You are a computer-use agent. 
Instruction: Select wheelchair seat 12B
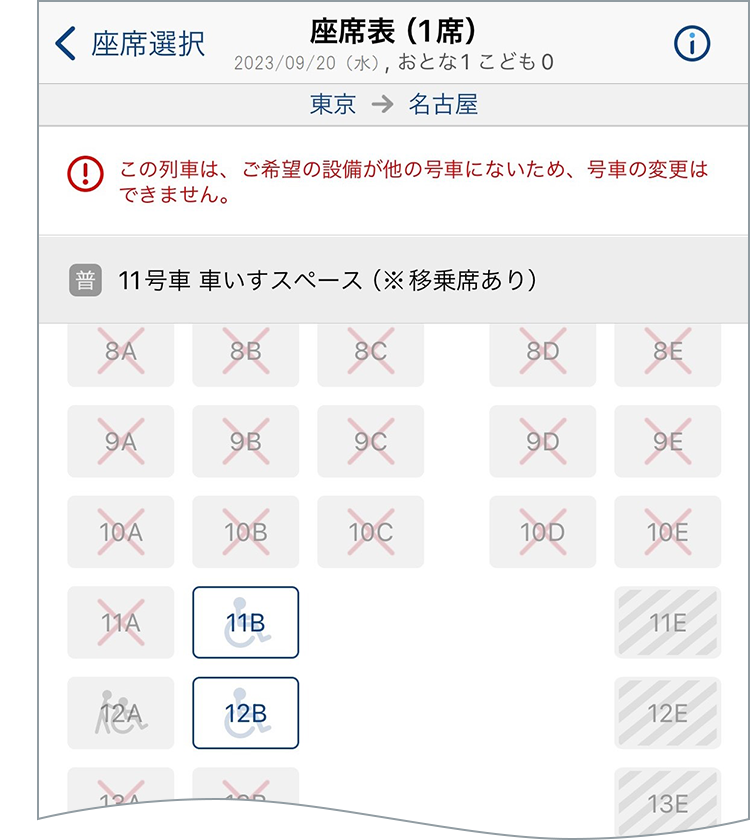coord(245,713)
